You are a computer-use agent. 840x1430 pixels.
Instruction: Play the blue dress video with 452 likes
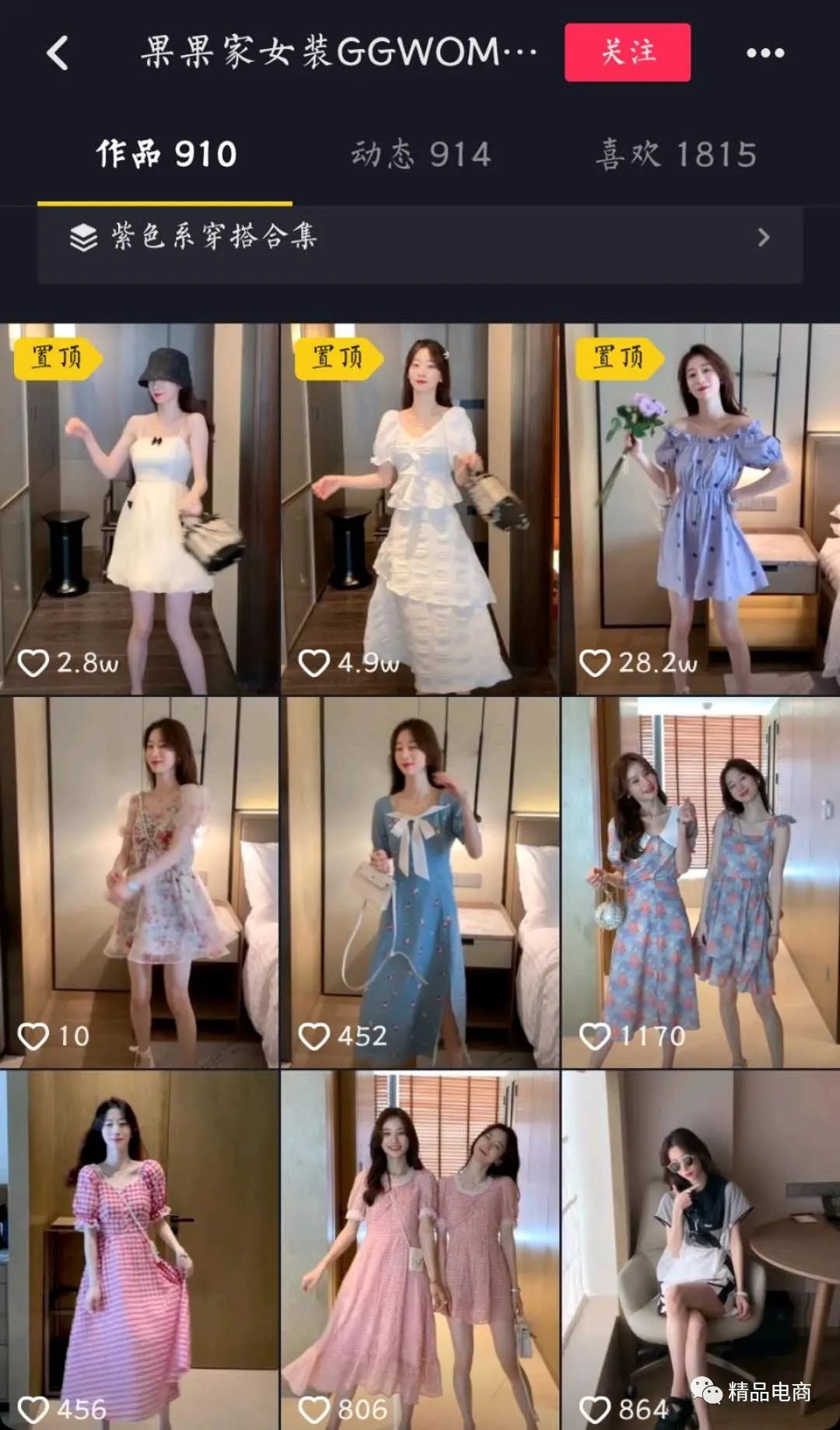[x=420, y=882]
